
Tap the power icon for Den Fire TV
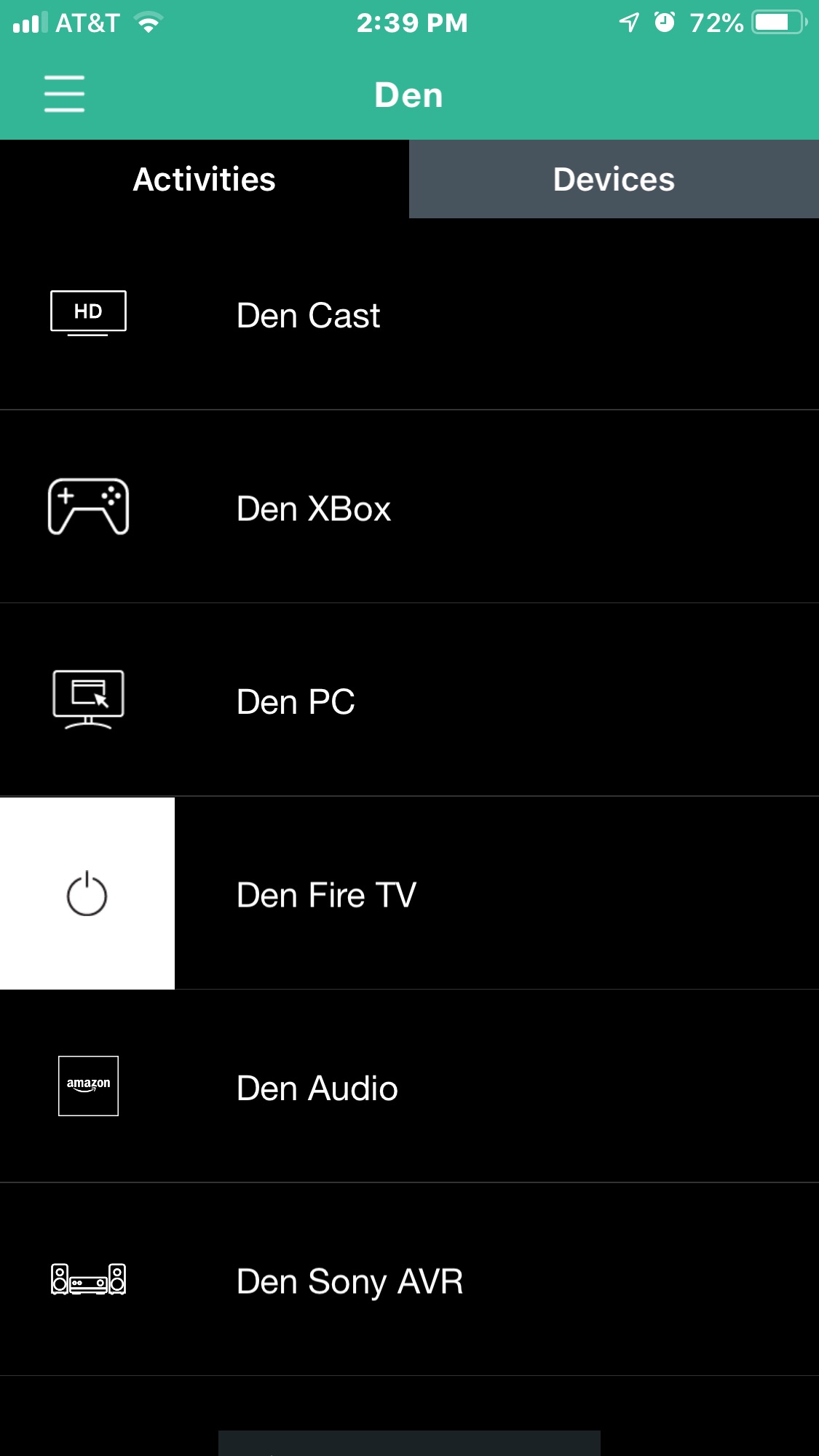click(87, 894)
